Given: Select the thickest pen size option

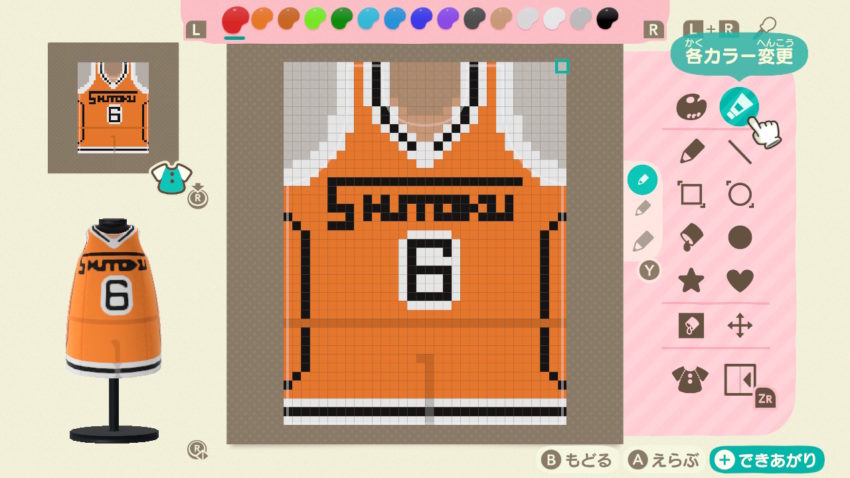Looking at the screenshot, I should coord(643,241).
